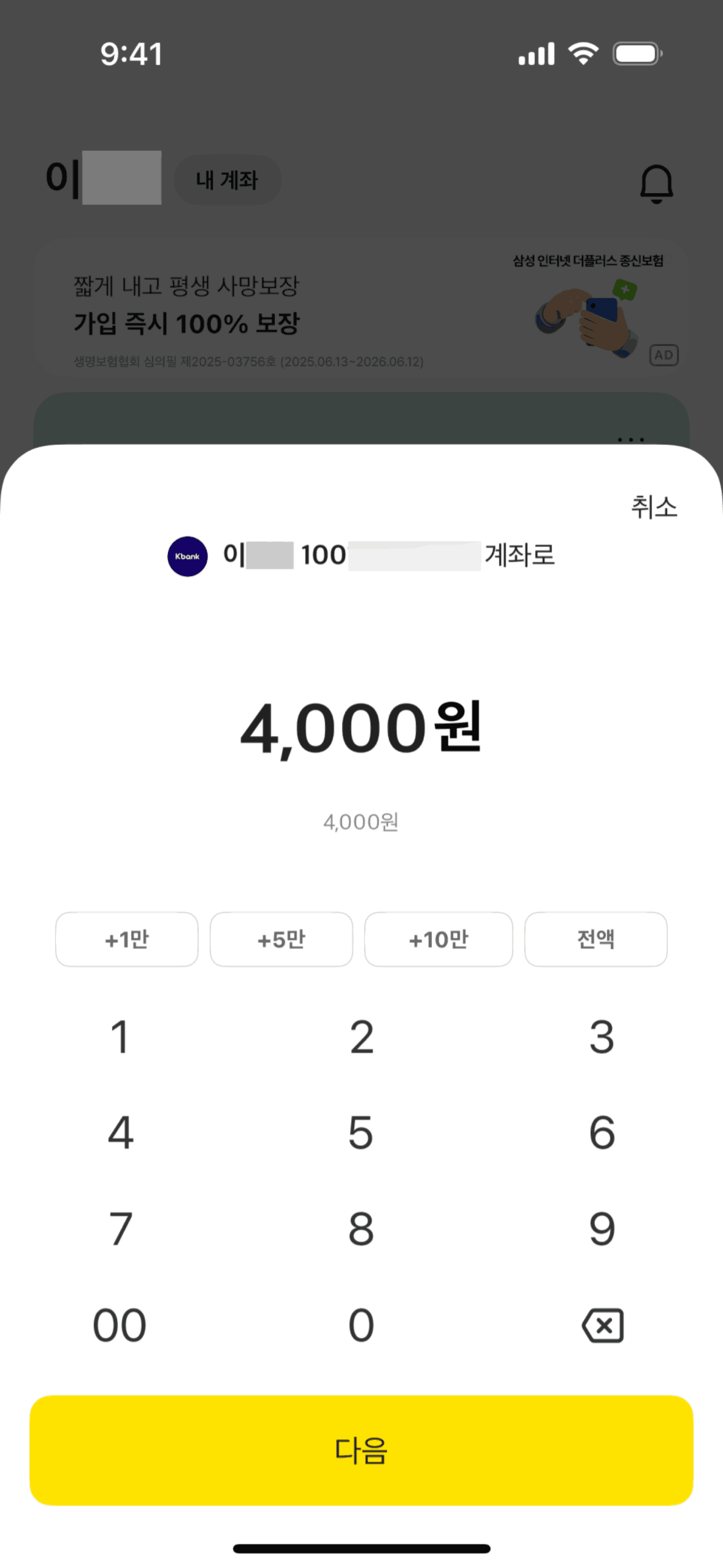Screen dimensions: 723x1568
Task: Enter digit 8 on the keypad
Action: click(x=361, y=1229)
